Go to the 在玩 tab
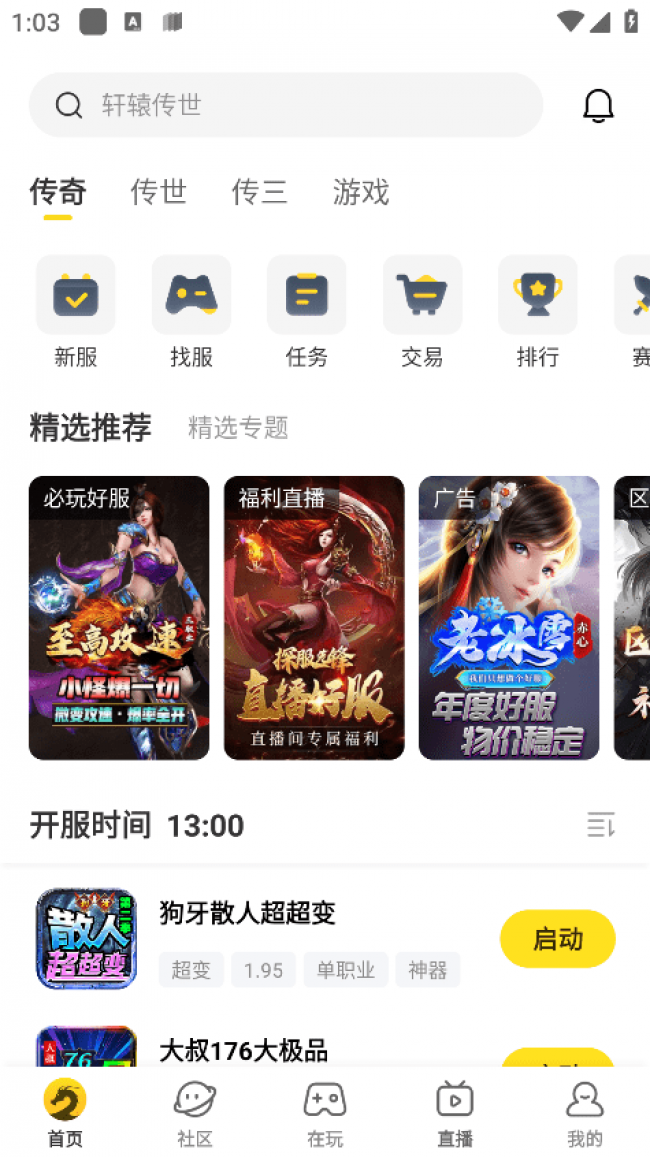This screenshot has width=650, height=1157. point(325,1112)
